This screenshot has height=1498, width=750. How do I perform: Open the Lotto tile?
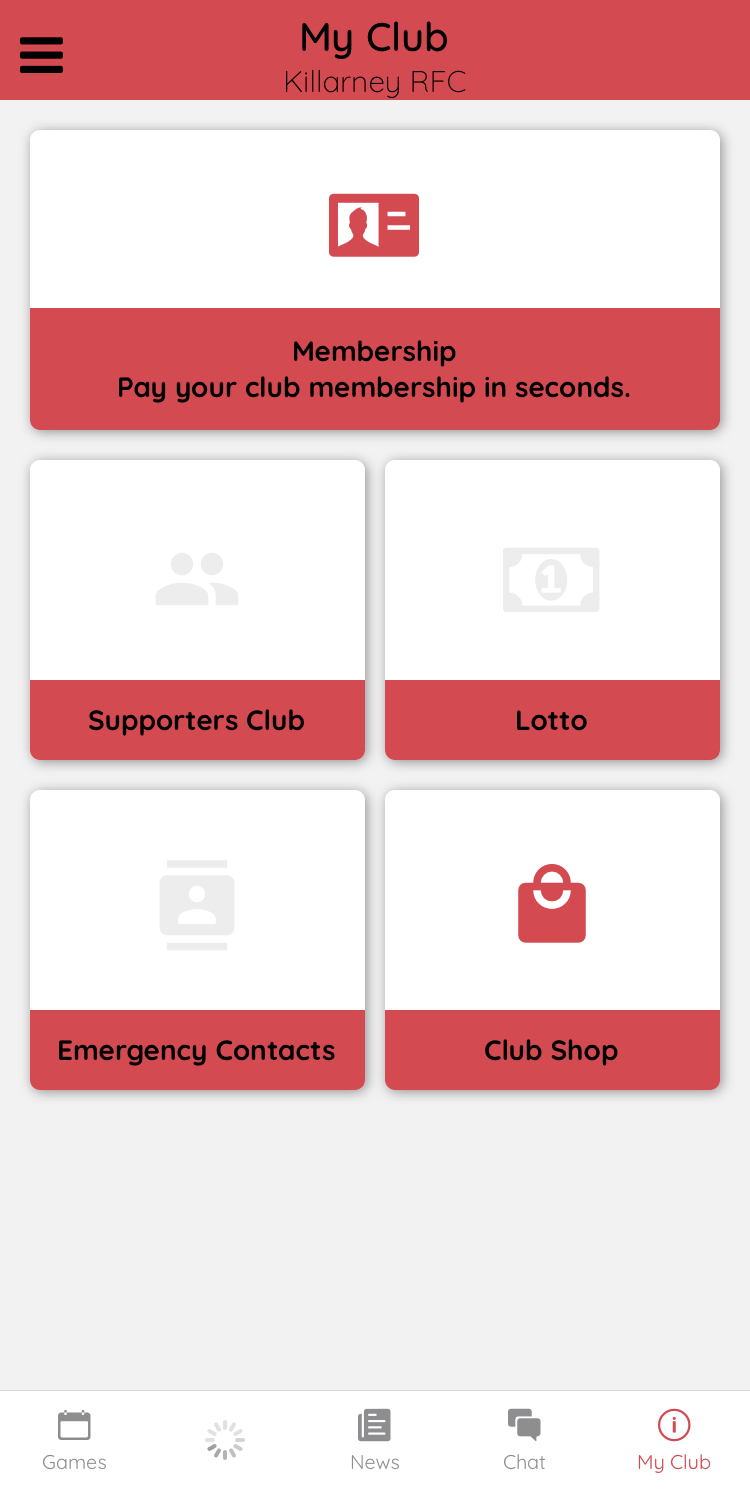[552, 610]
